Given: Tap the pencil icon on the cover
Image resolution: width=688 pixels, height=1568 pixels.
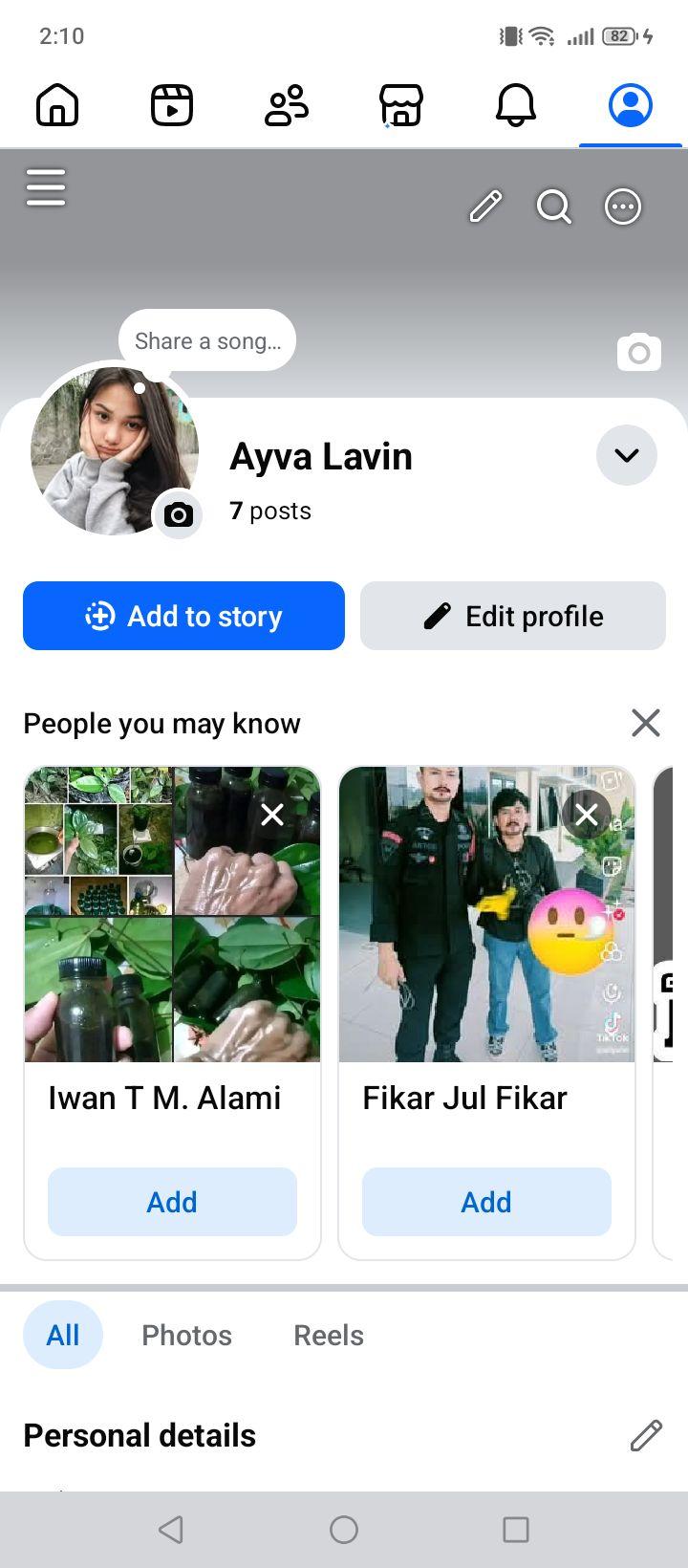Looking at the screenshot, I should 485,207.
